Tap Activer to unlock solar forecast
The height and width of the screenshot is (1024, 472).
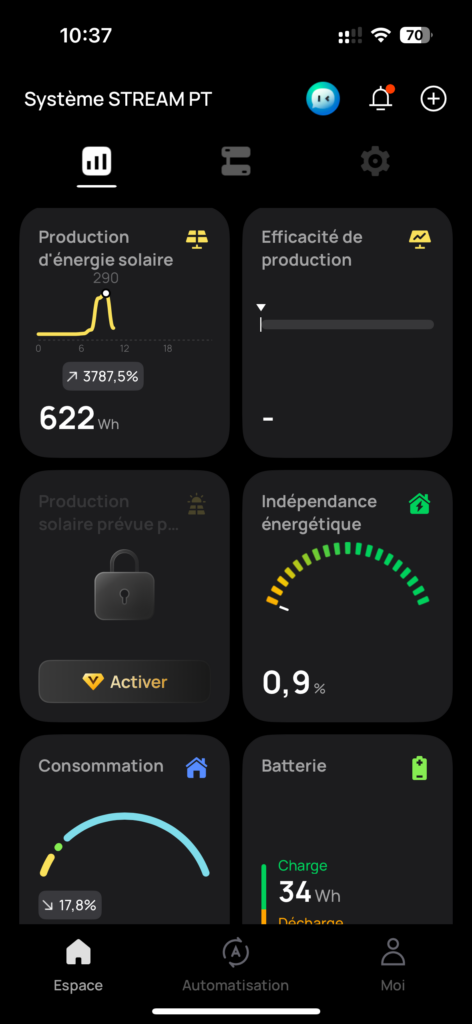coord(124,682)
